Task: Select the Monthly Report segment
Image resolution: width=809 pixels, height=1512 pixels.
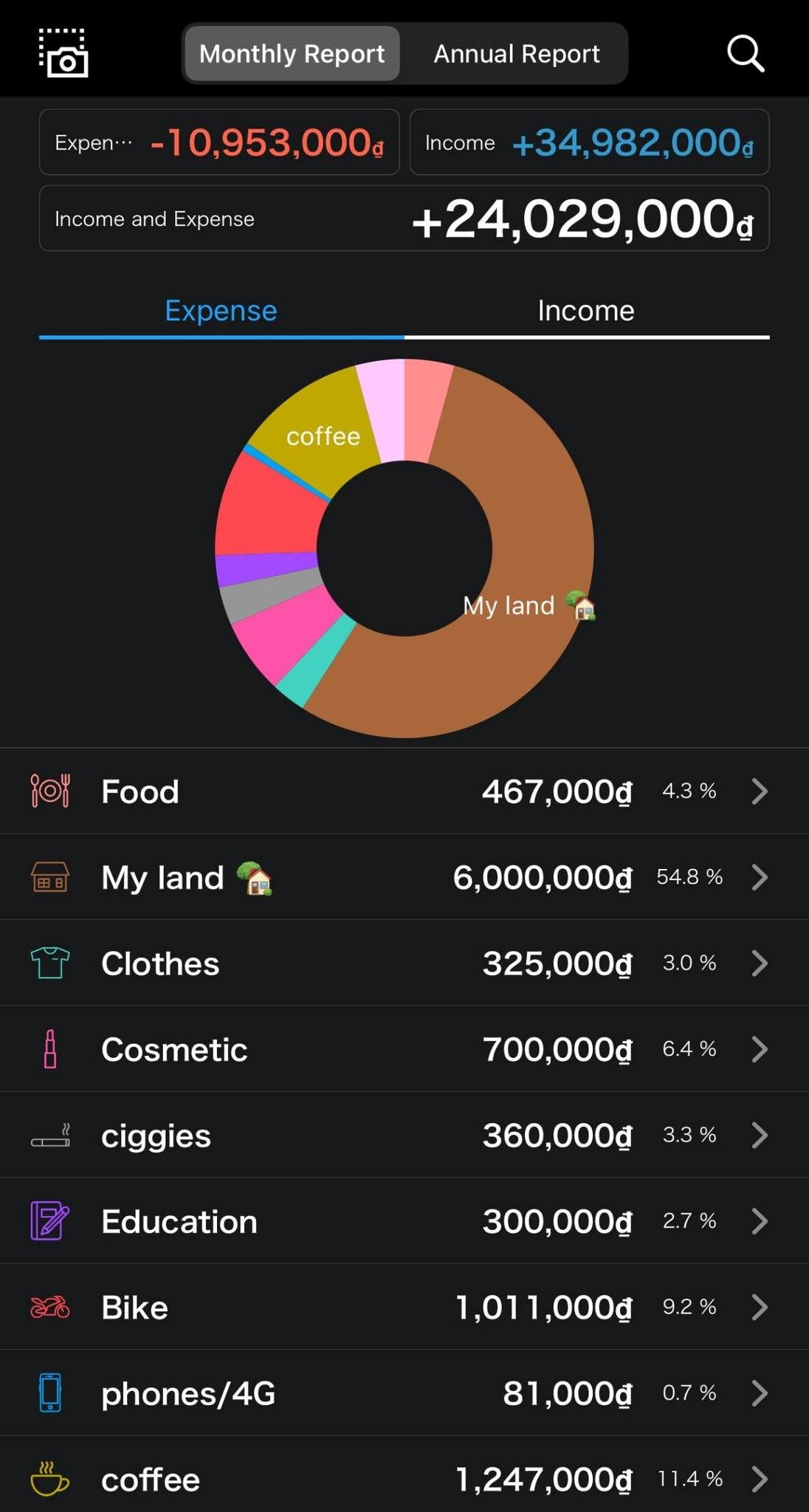Action: point(292,54)
